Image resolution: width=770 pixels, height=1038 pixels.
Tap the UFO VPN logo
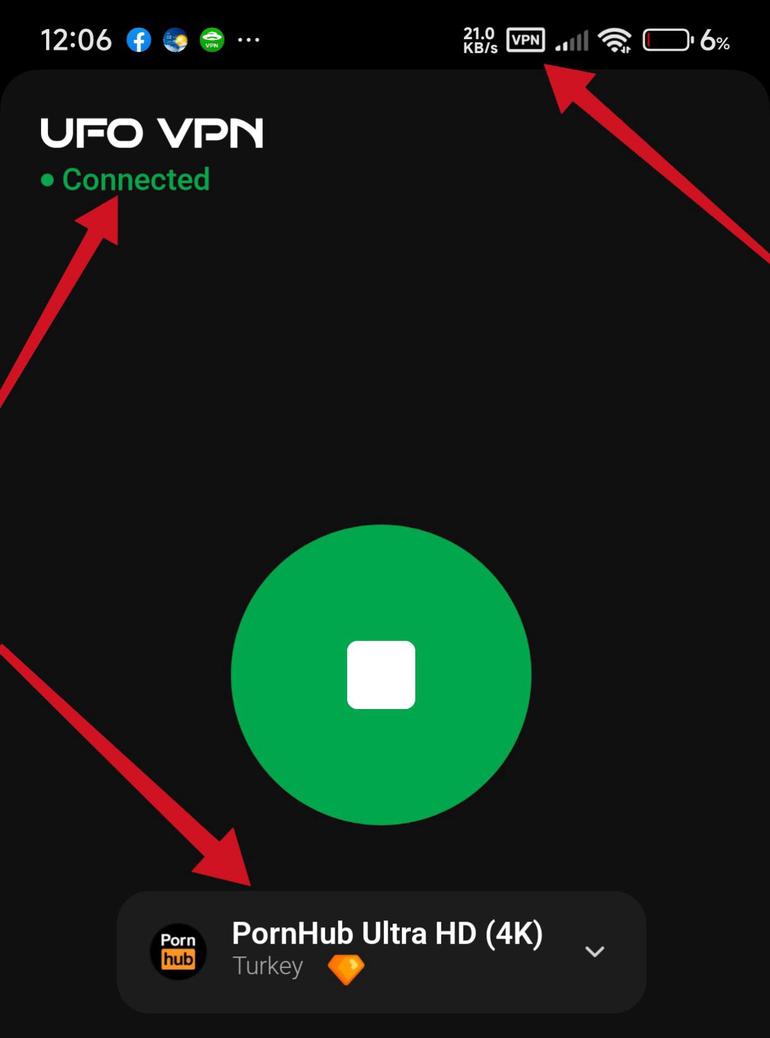pyautogui.click(x=151, y=132)
